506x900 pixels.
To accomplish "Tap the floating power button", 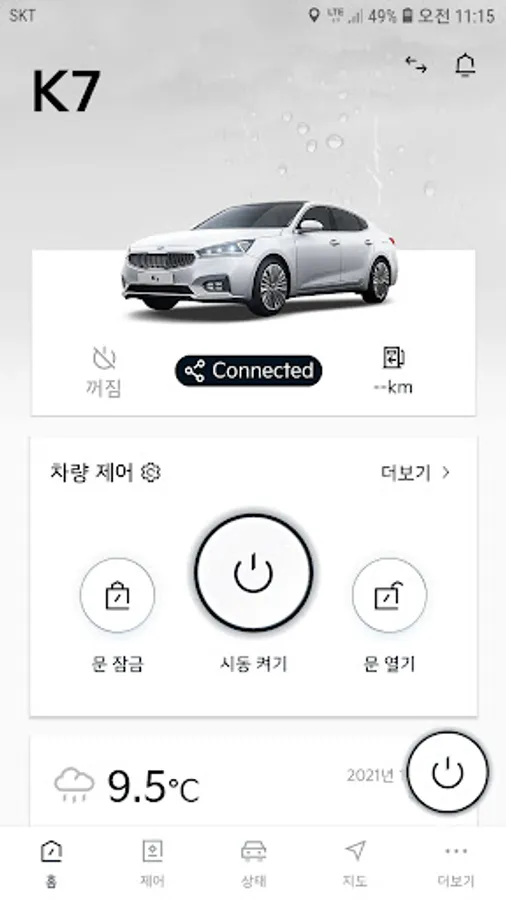I will (x=447, y=773).
